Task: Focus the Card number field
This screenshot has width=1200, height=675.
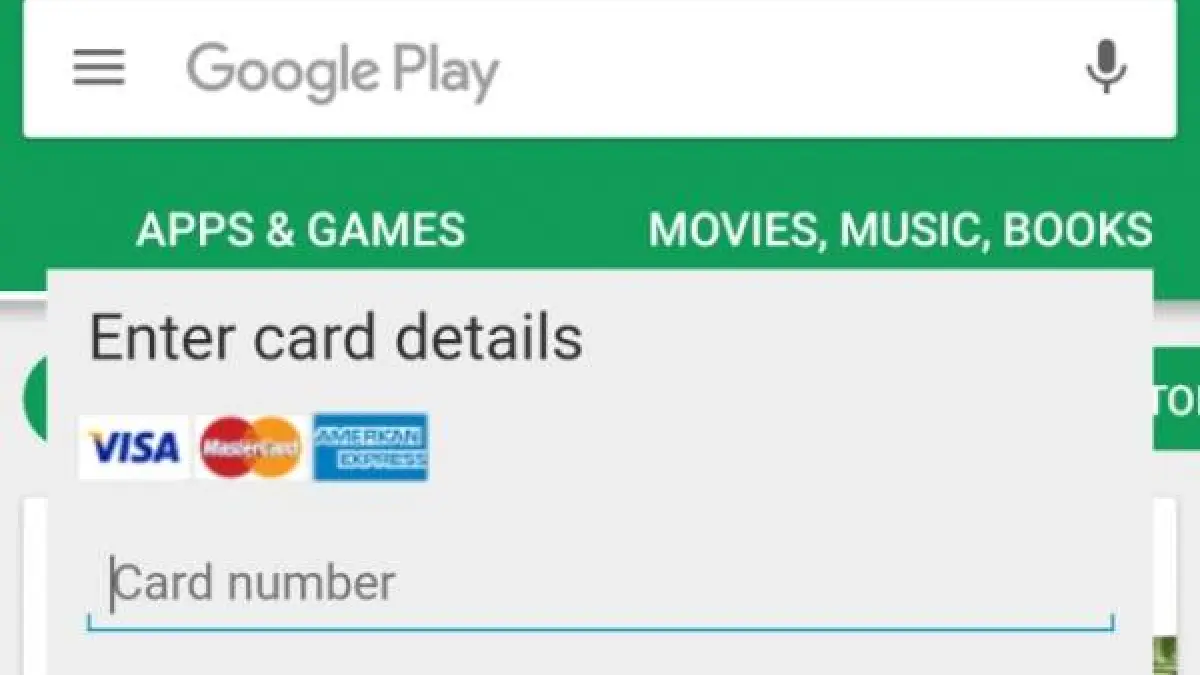Action: point(600,584)
